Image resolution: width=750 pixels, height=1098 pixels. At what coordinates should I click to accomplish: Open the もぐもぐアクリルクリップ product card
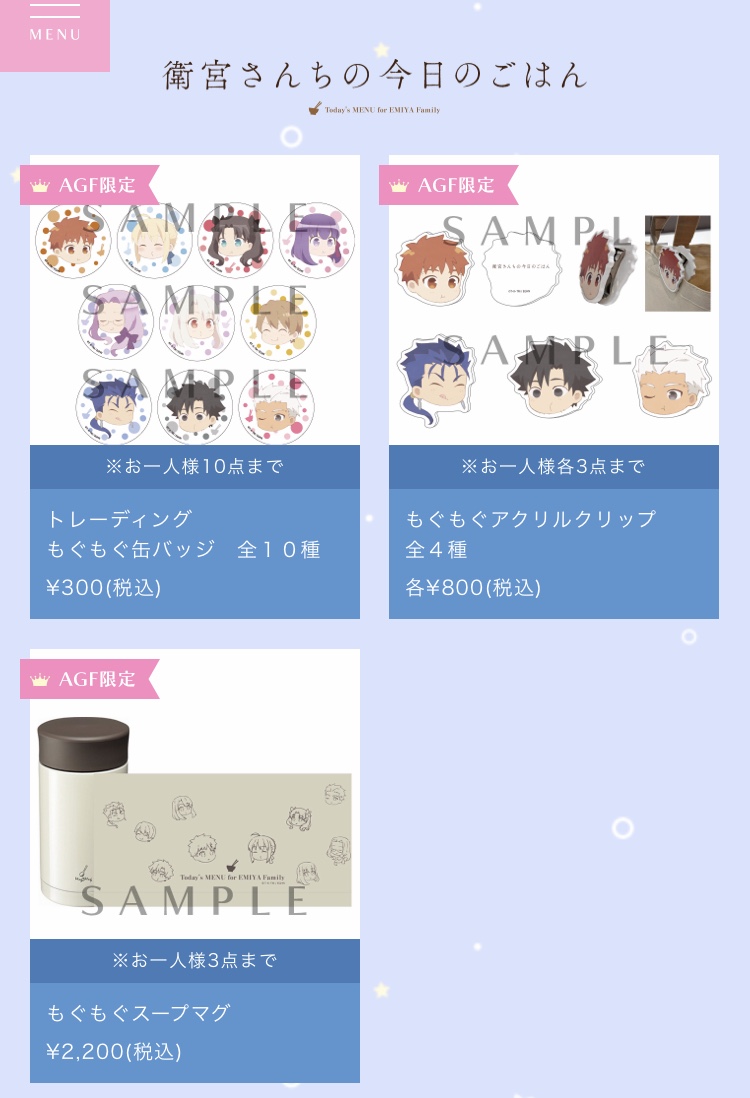pyautogui.click(x=553, y=385)
